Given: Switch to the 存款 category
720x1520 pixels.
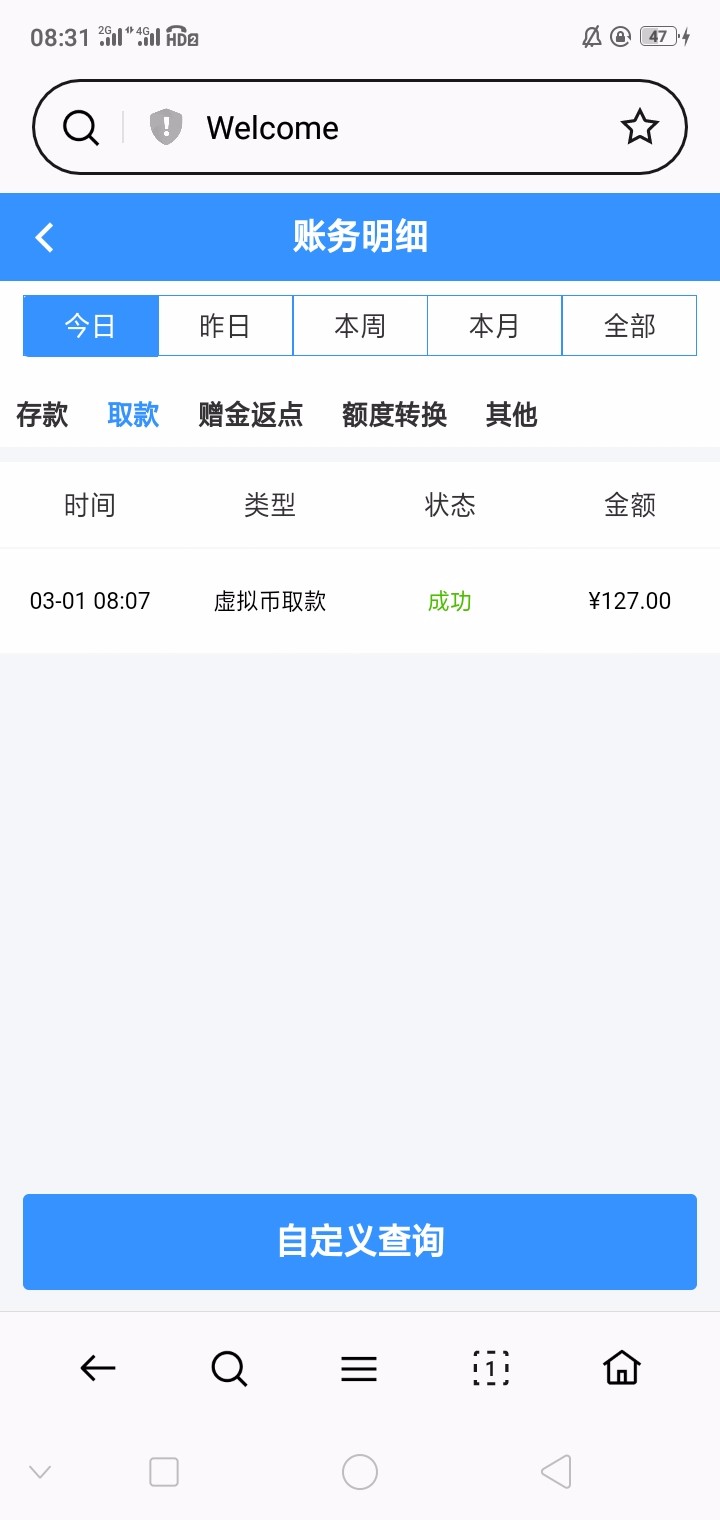Looking at the screenshot, I should 42,414.
